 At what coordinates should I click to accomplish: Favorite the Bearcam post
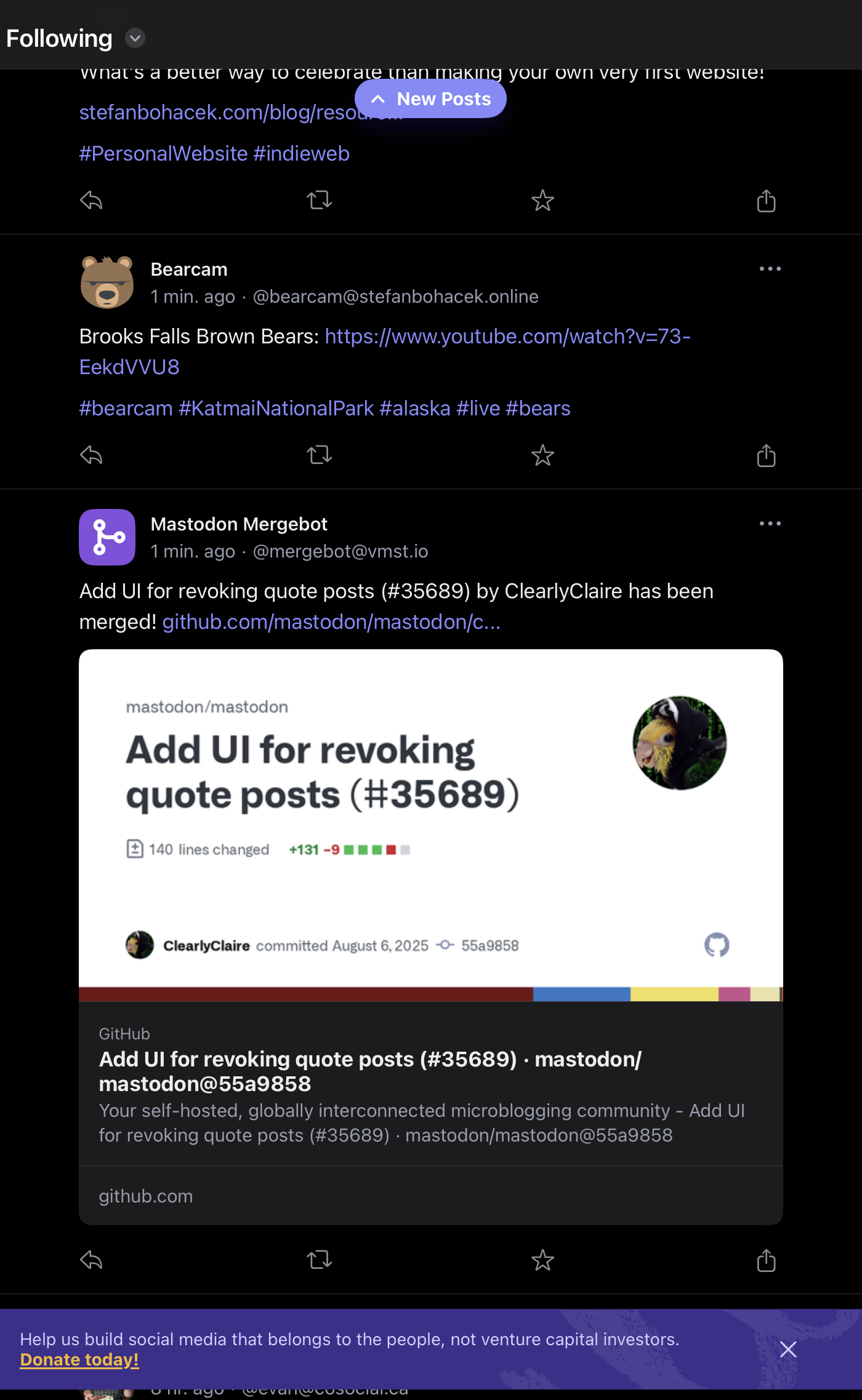(542, 455)
